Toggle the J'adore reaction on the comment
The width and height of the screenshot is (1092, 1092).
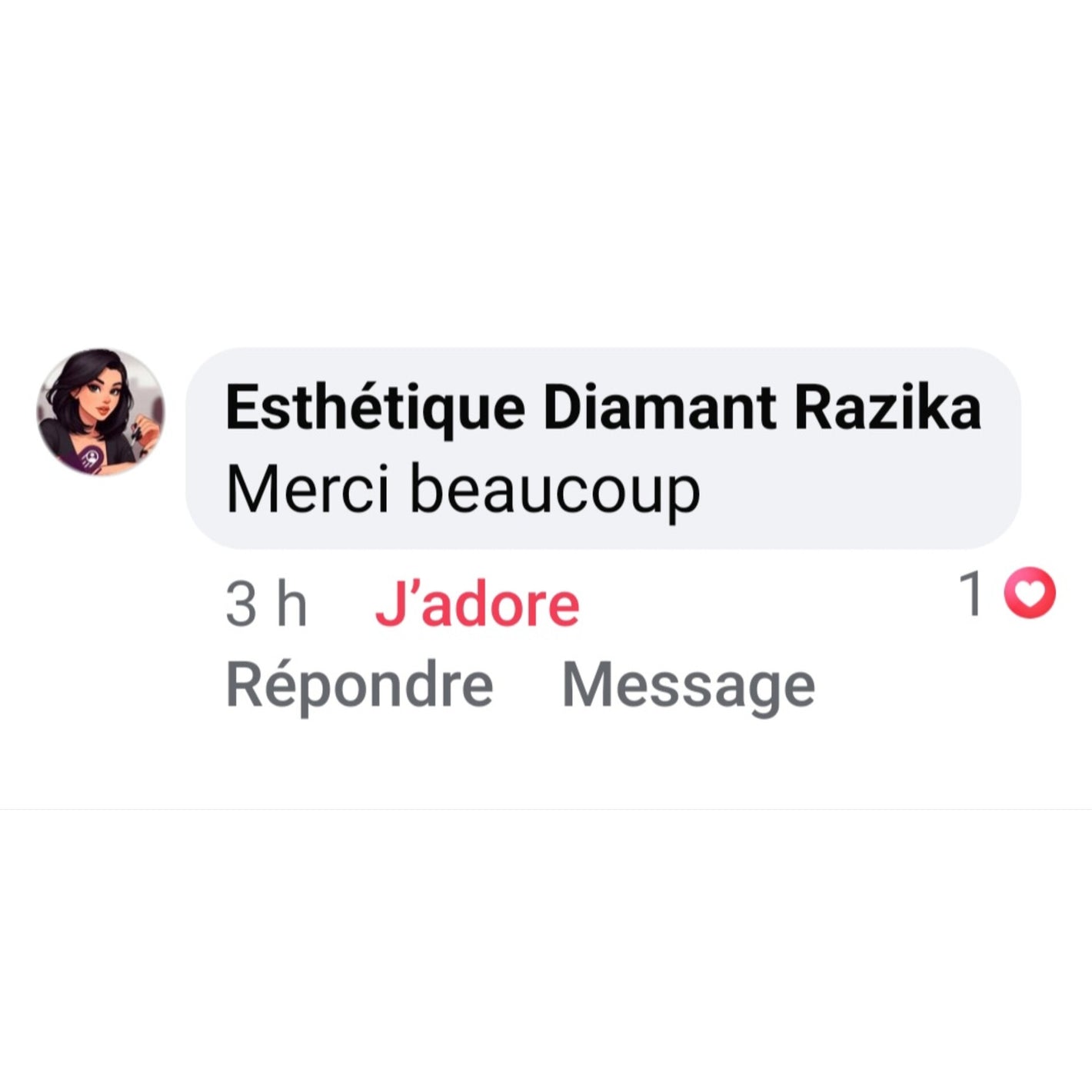477,604
